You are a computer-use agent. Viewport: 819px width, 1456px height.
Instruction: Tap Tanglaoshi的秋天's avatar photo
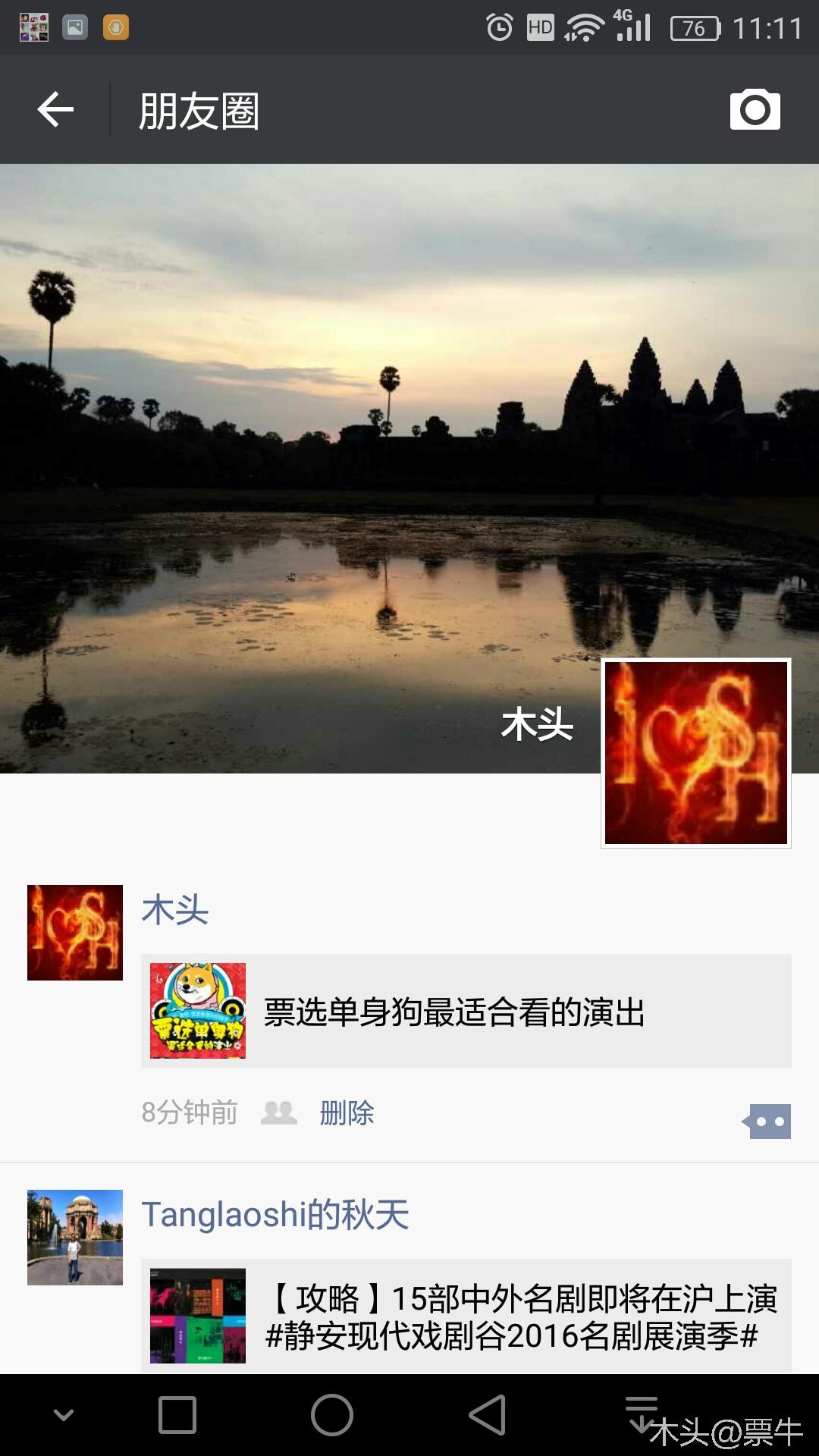coord(75,1237)
